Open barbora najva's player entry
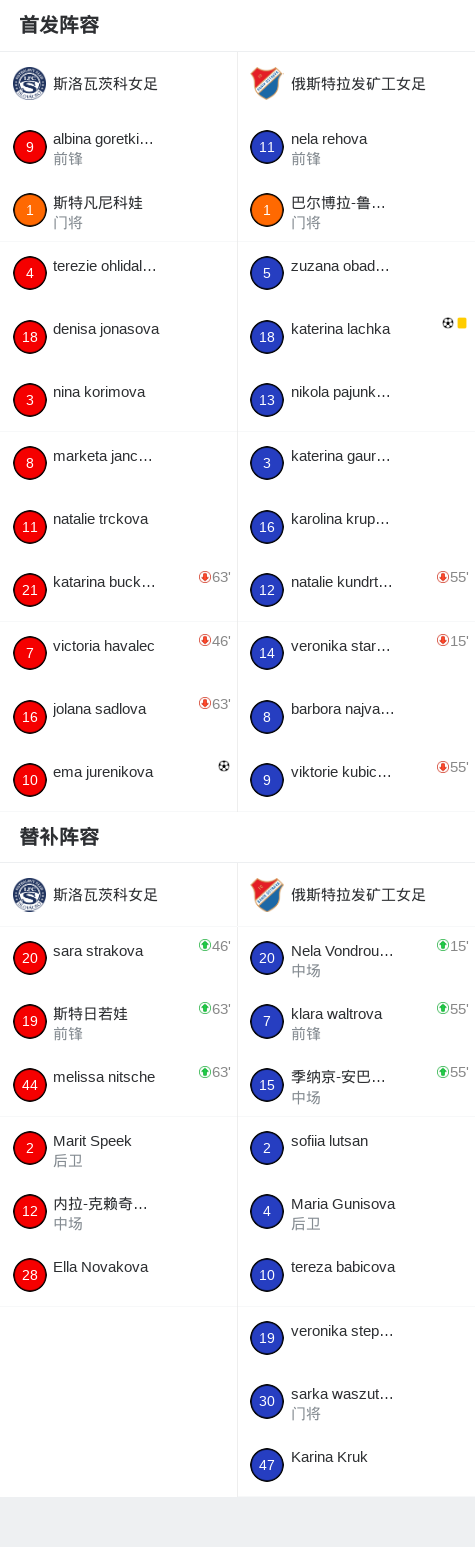Image resolution: width=475 pixels, height=1547 pixels. [356, 717]
